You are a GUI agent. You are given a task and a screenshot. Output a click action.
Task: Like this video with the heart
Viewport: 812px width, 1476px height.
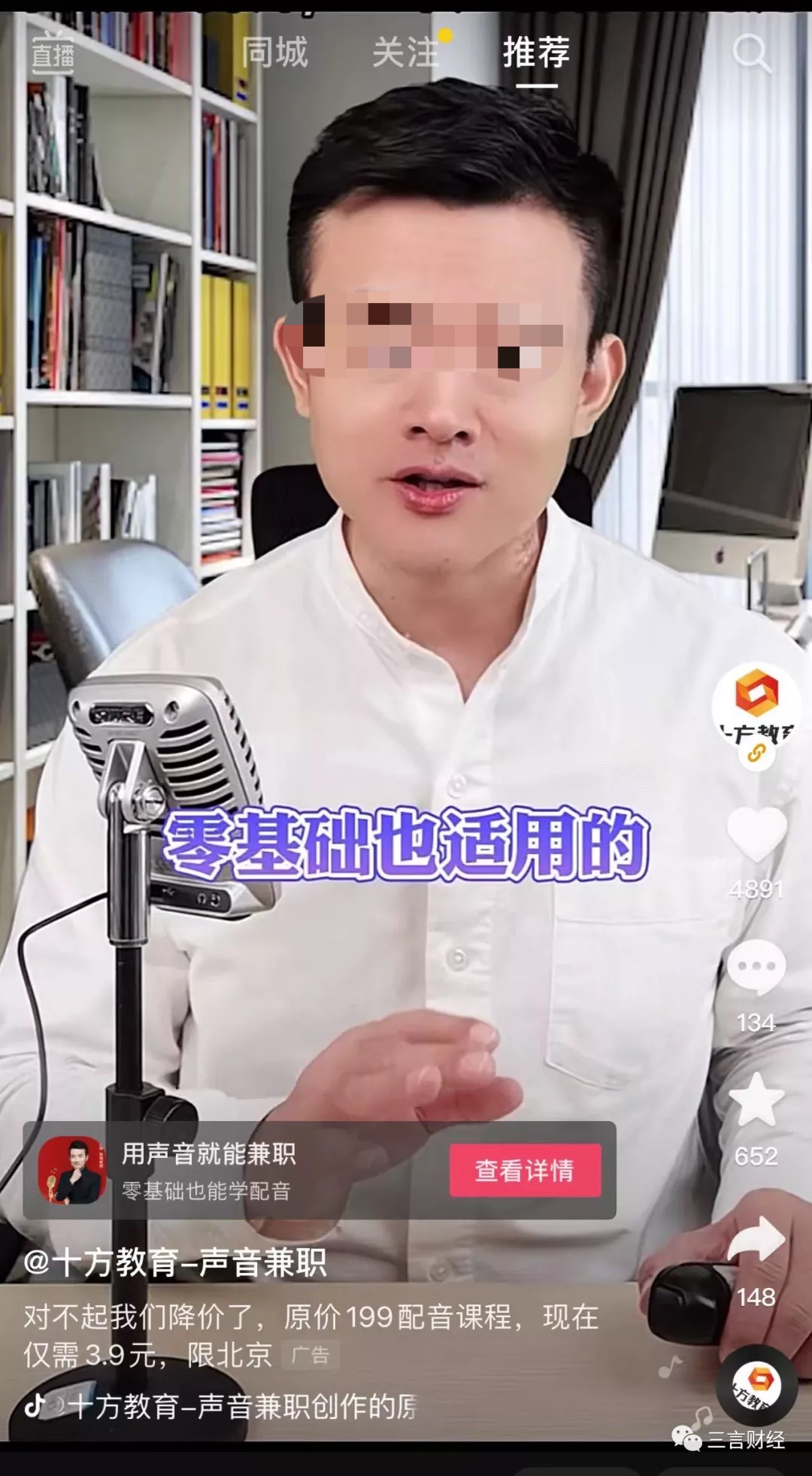[x=756, y=835]
